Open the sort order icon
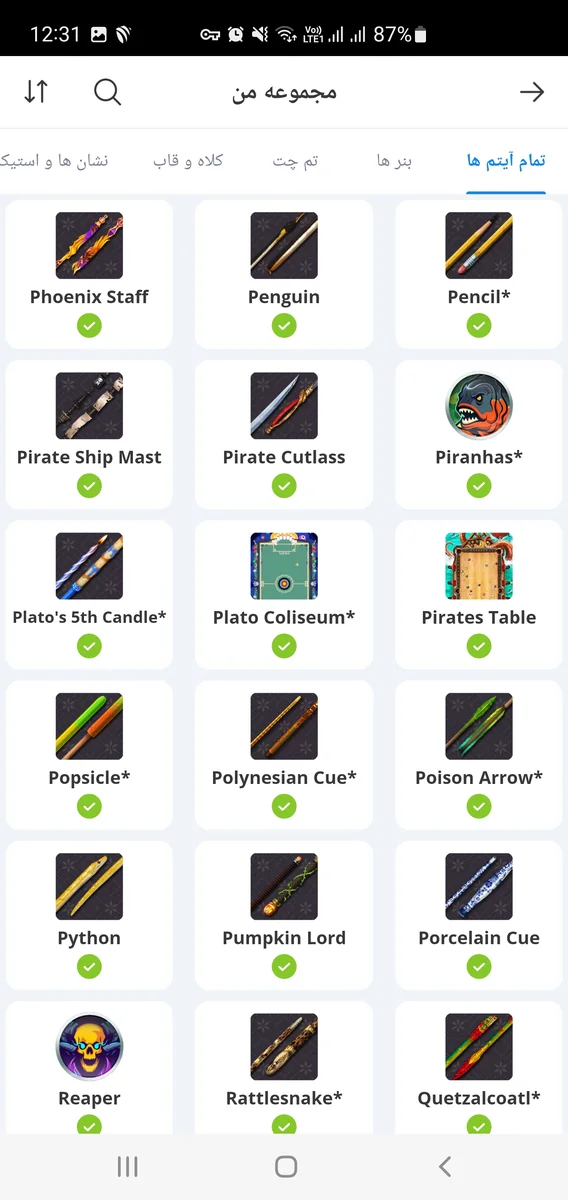 (x=36, y=92)
